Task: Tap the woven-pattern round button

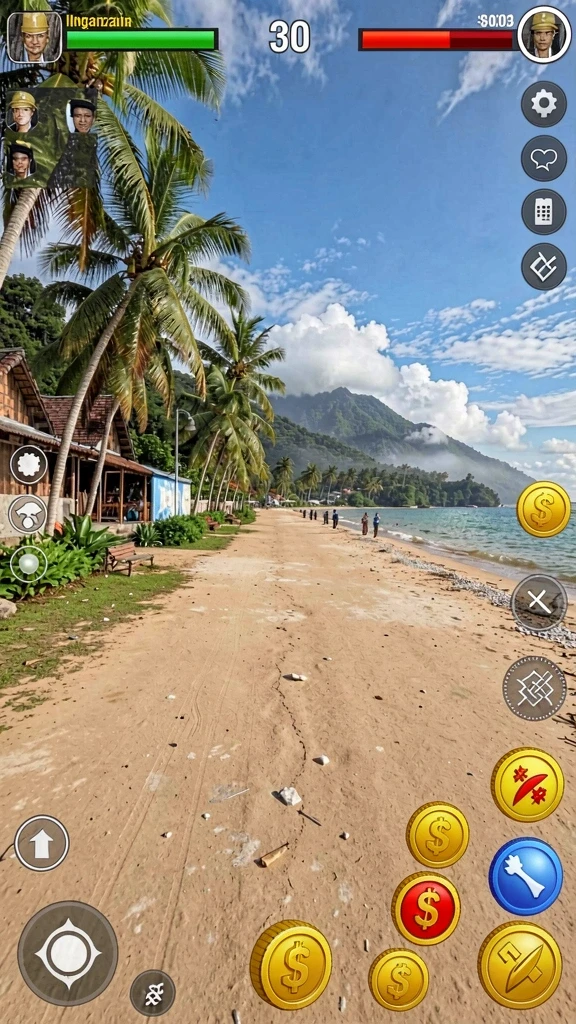Action: 535,688
